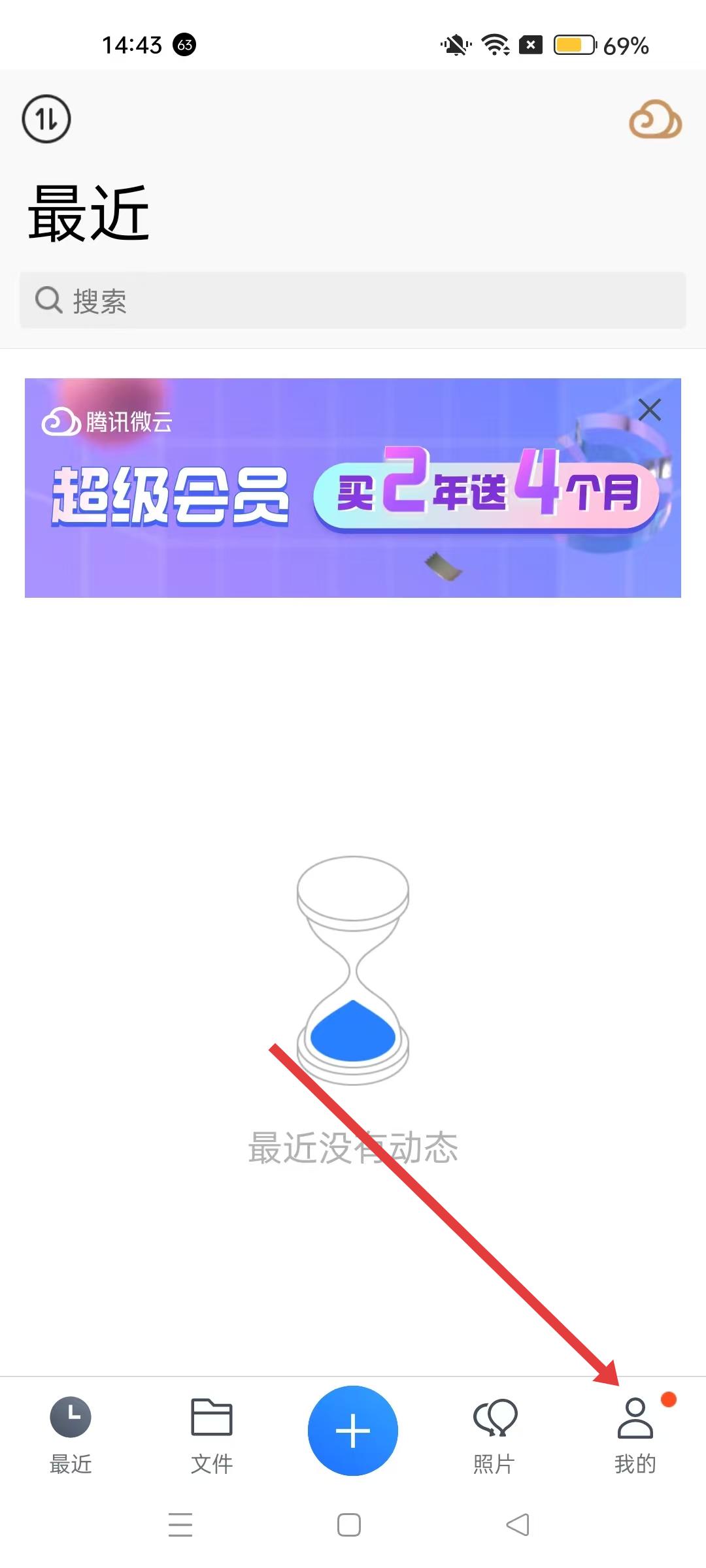Image resolution: width=706 pixels, height=1568 pixels.
Task: Dismiss the 超级会员 banner
Action: [649, 410]
